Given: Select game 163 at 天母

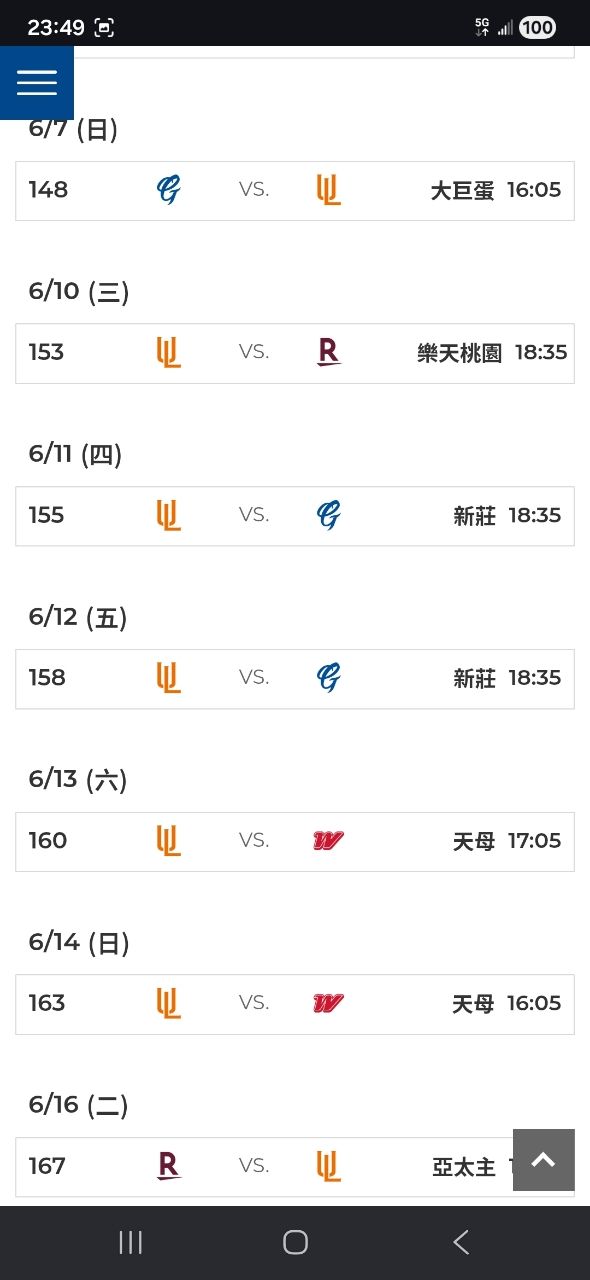Looking at the screenshot, I should tap(295, 1004).
